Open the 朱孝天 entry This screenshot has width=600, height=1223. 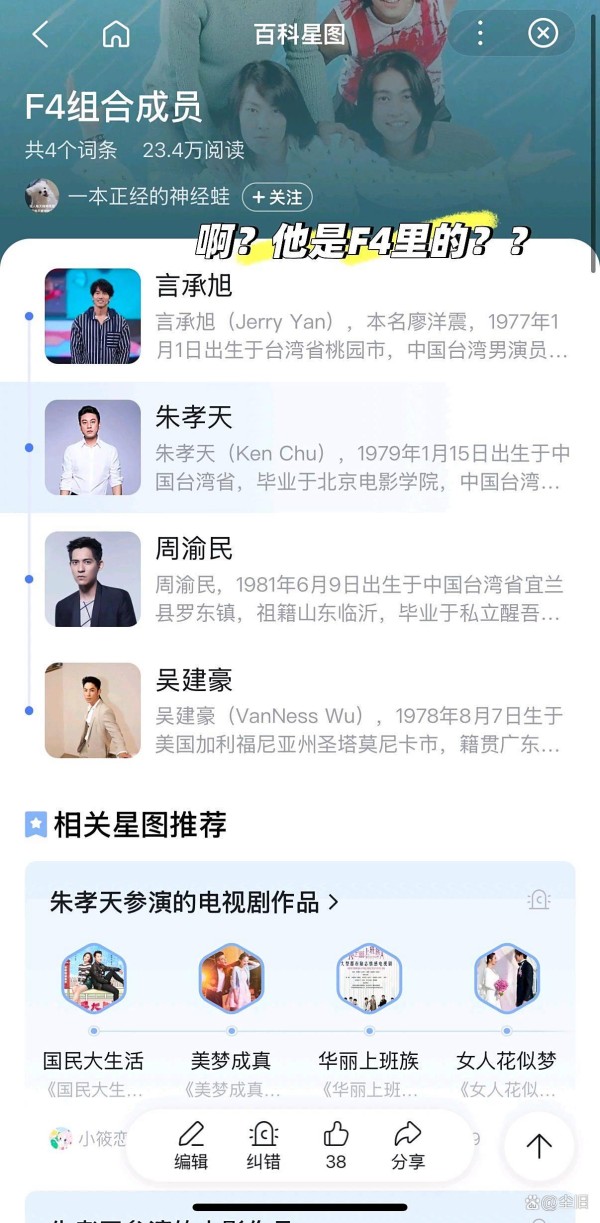tap(194, 417)
